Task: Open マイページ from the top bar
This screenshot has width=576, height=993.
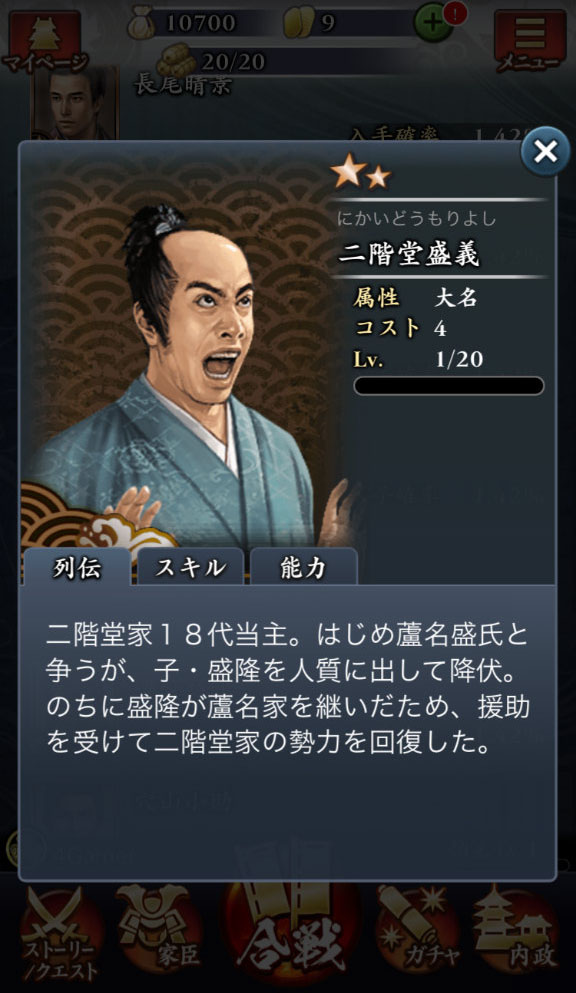Action: [44, 41]
